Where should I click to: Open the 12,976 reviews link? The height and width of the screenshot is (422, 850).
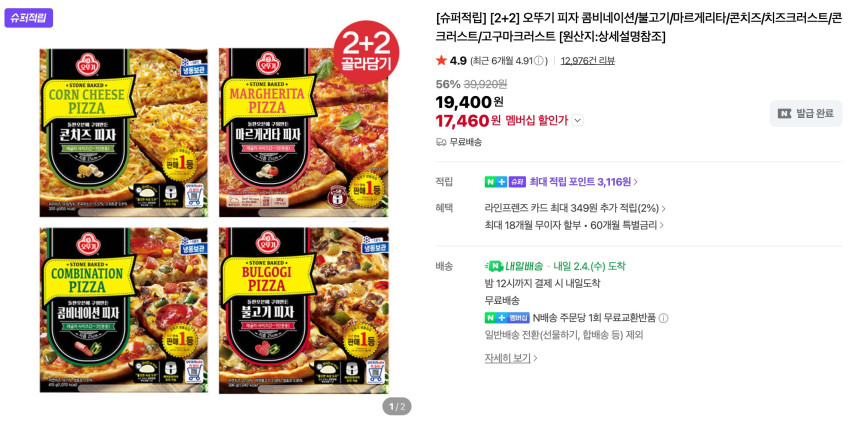click(587, 61)
